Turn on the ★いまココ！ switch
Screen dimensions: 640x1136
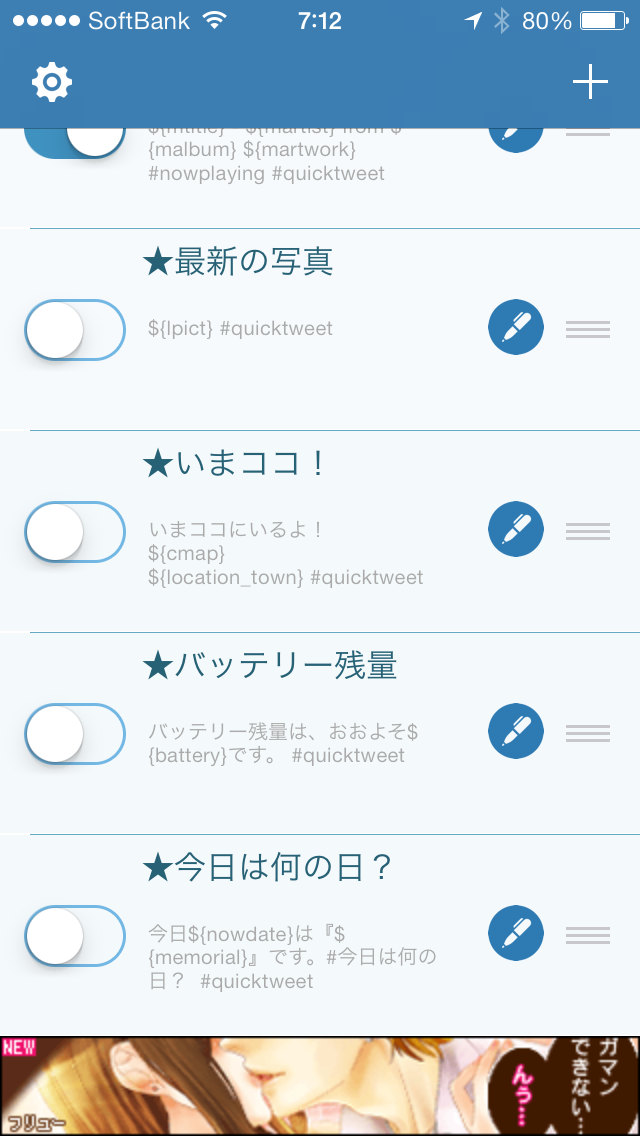click(75, 532)
